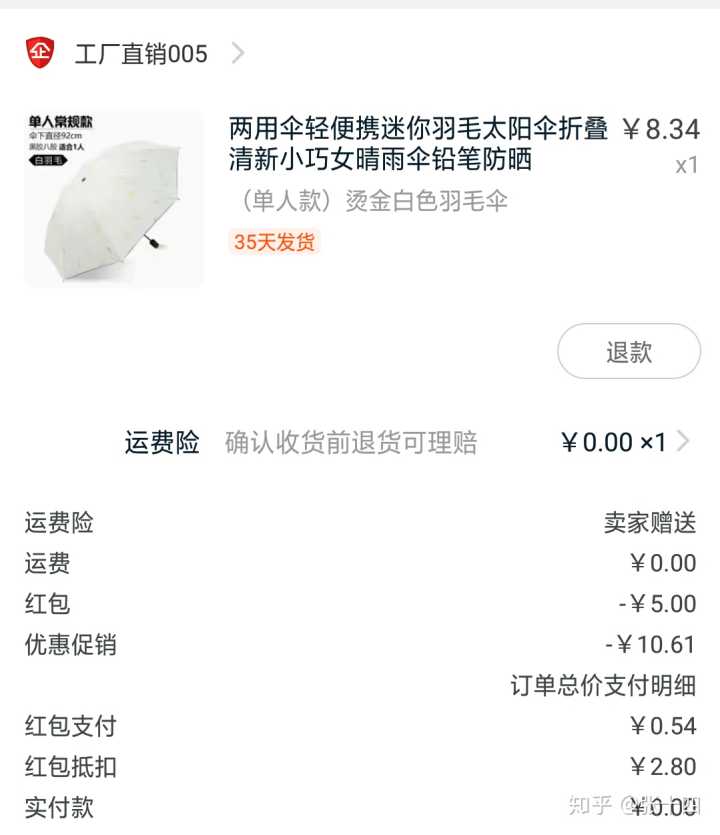View the umbrella product title details
Screen dimensions: 720x835
click(418, 144)
